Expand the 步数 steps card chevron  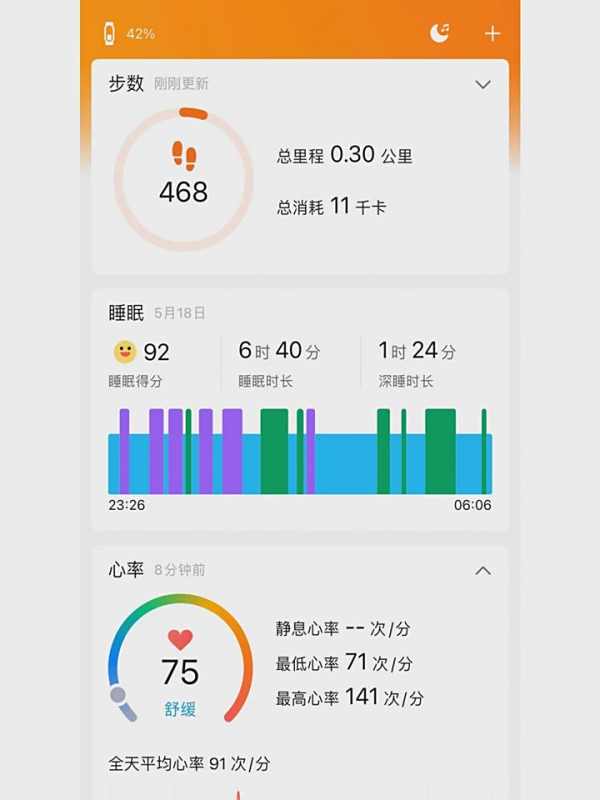click(483, 85)
